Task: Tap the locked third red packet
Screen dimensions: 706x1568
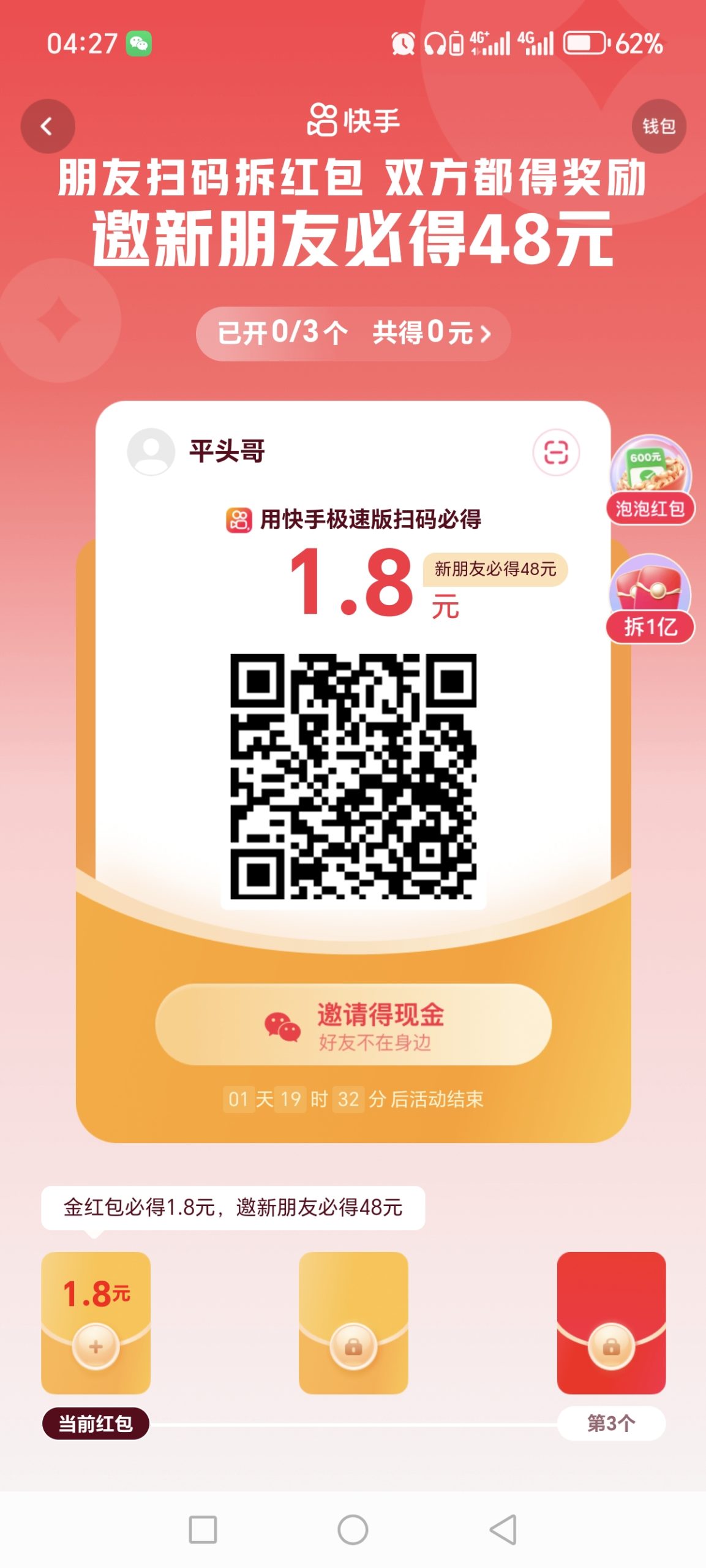Action: click(x=611, y=1322)
